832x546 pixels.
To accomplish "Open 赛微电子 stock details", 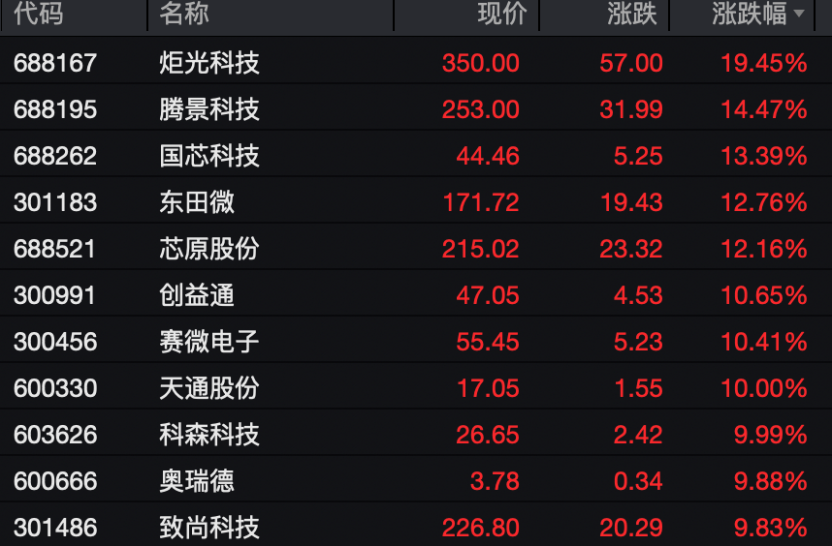I will pyautogui.click(x=209, y=342).
